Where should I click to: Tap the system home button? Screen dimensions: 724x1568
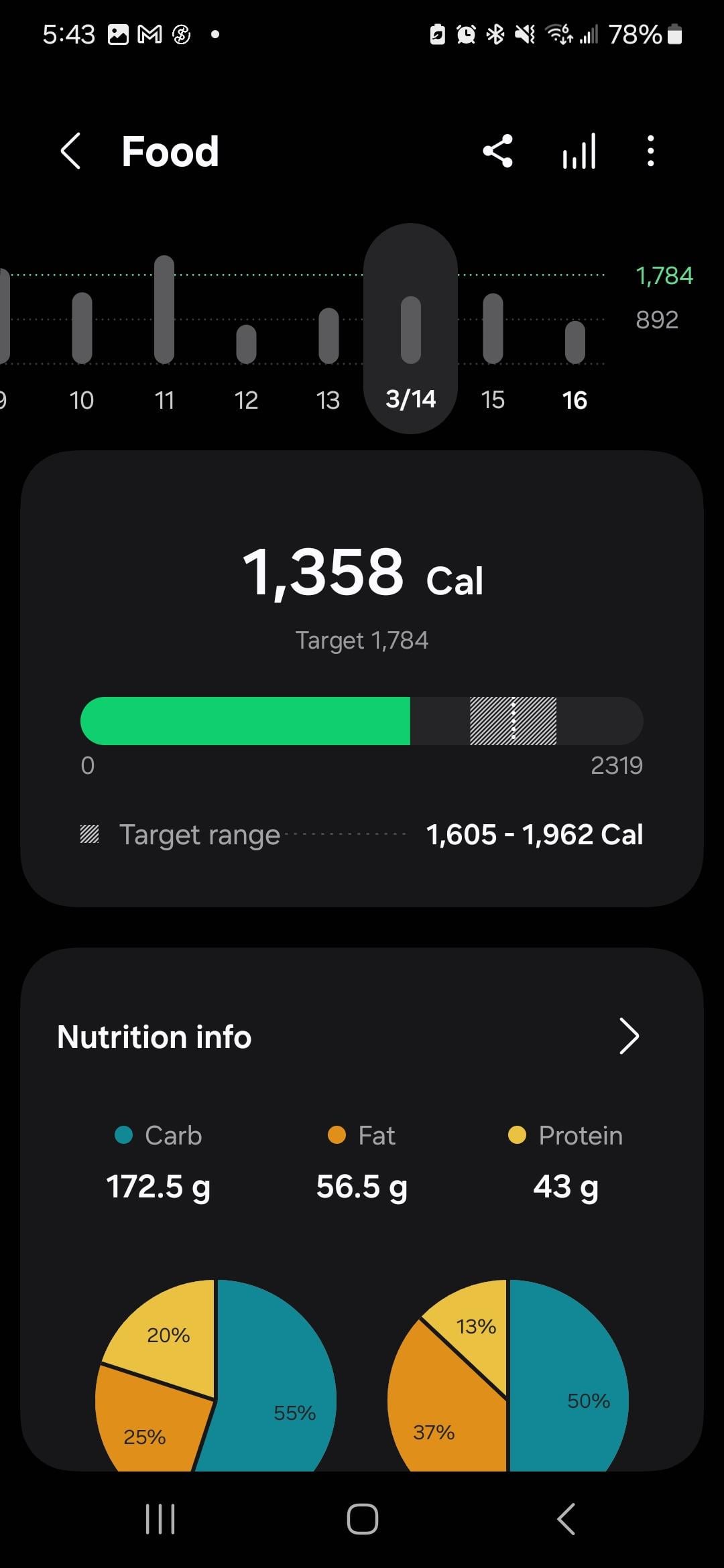362,1518
